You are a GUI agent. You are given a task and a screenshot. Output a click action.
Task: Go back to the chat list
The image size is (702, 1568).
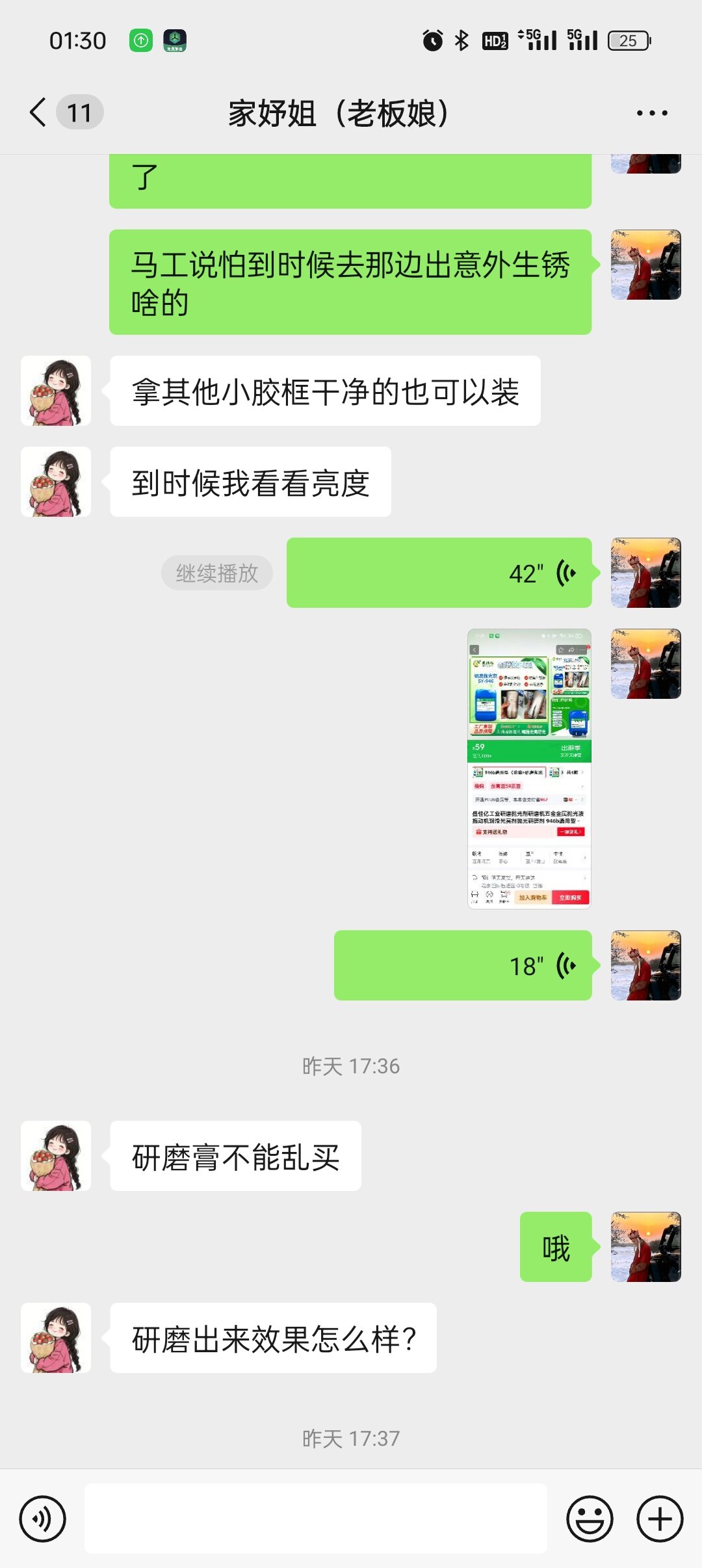[39, 112]
